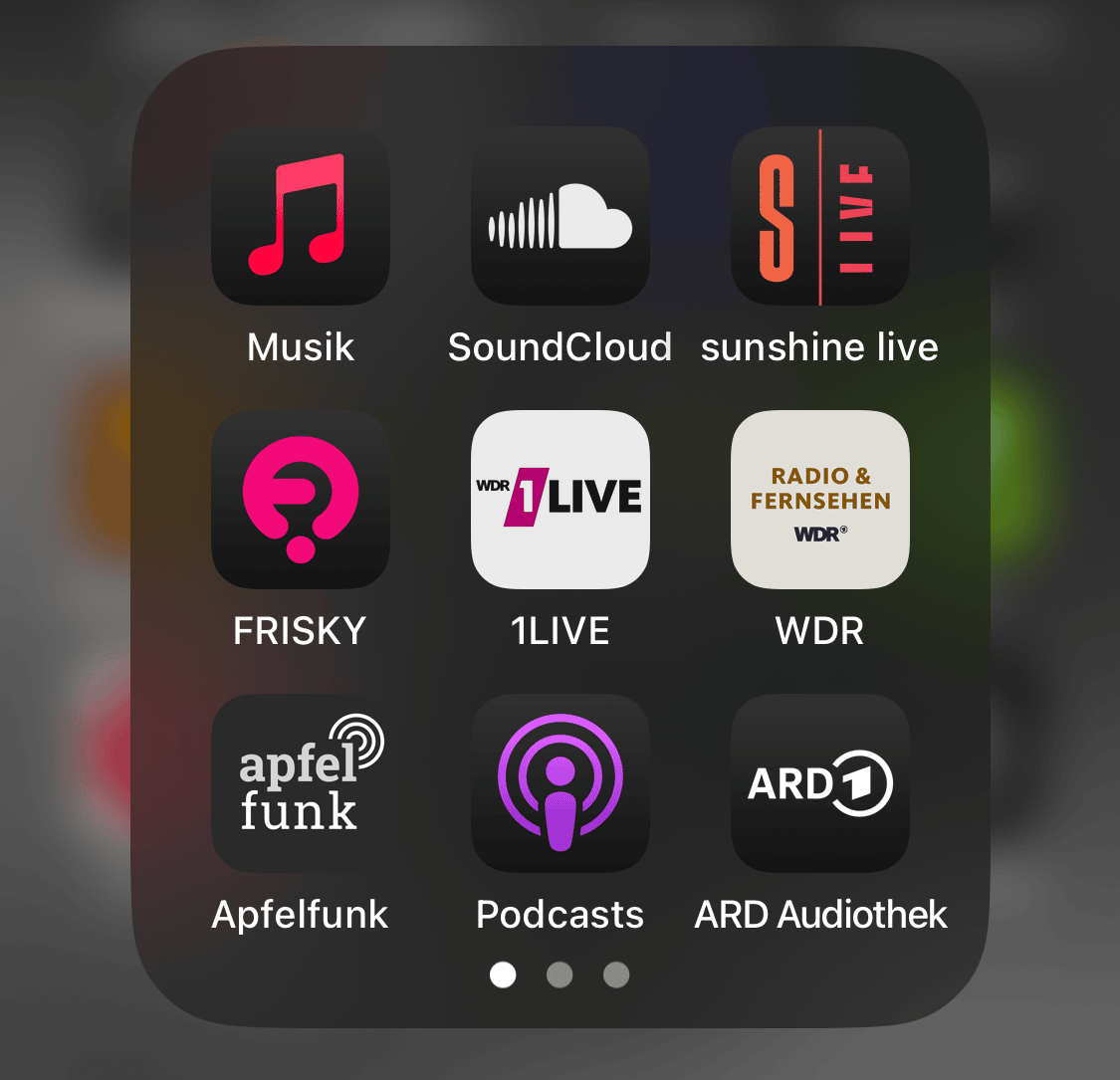The image size is (1120, 1080).
Task: Launch the Podcasts app
Action: point(560,783)
